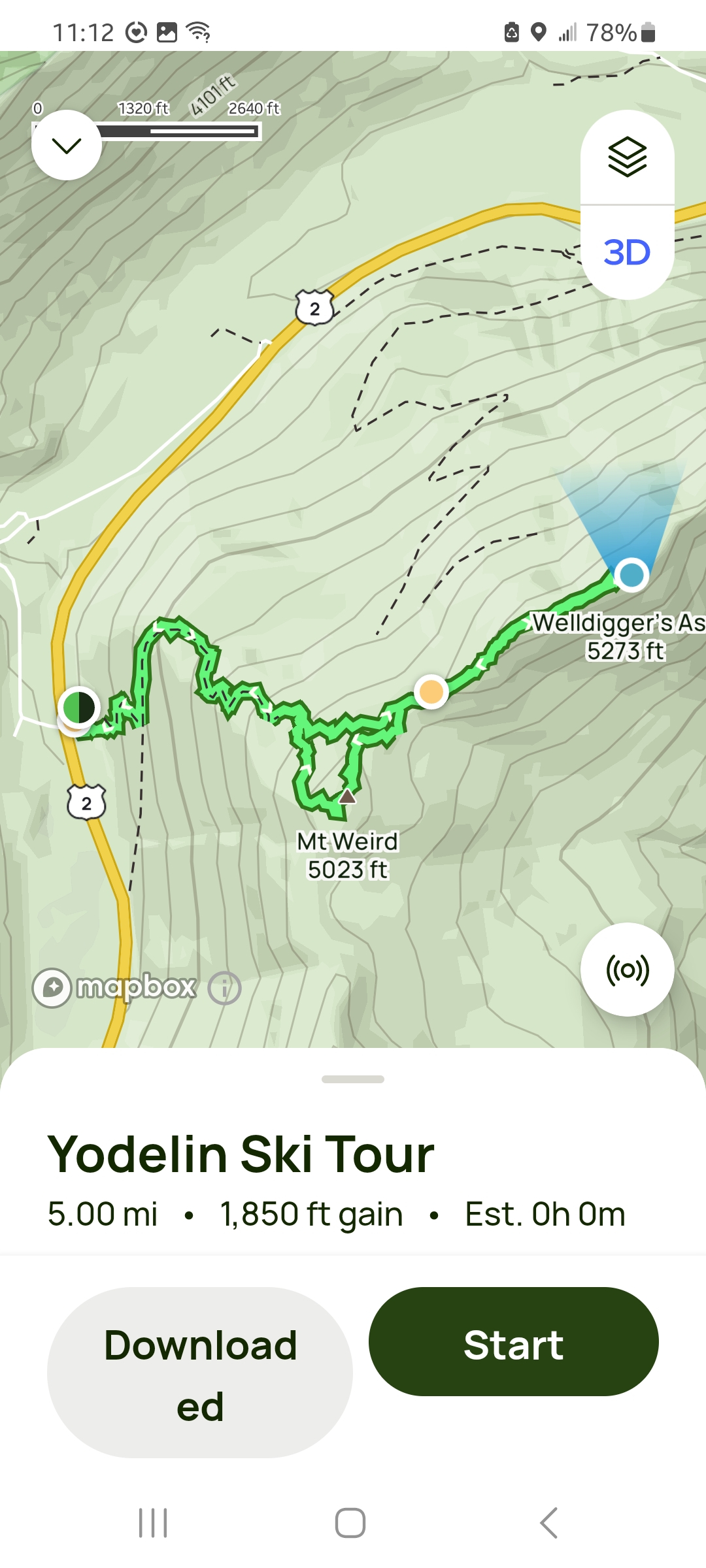This screenshot has height=1568, width=706.
Task: Tap the live location sharing button
Action: [x=627, y=970]
